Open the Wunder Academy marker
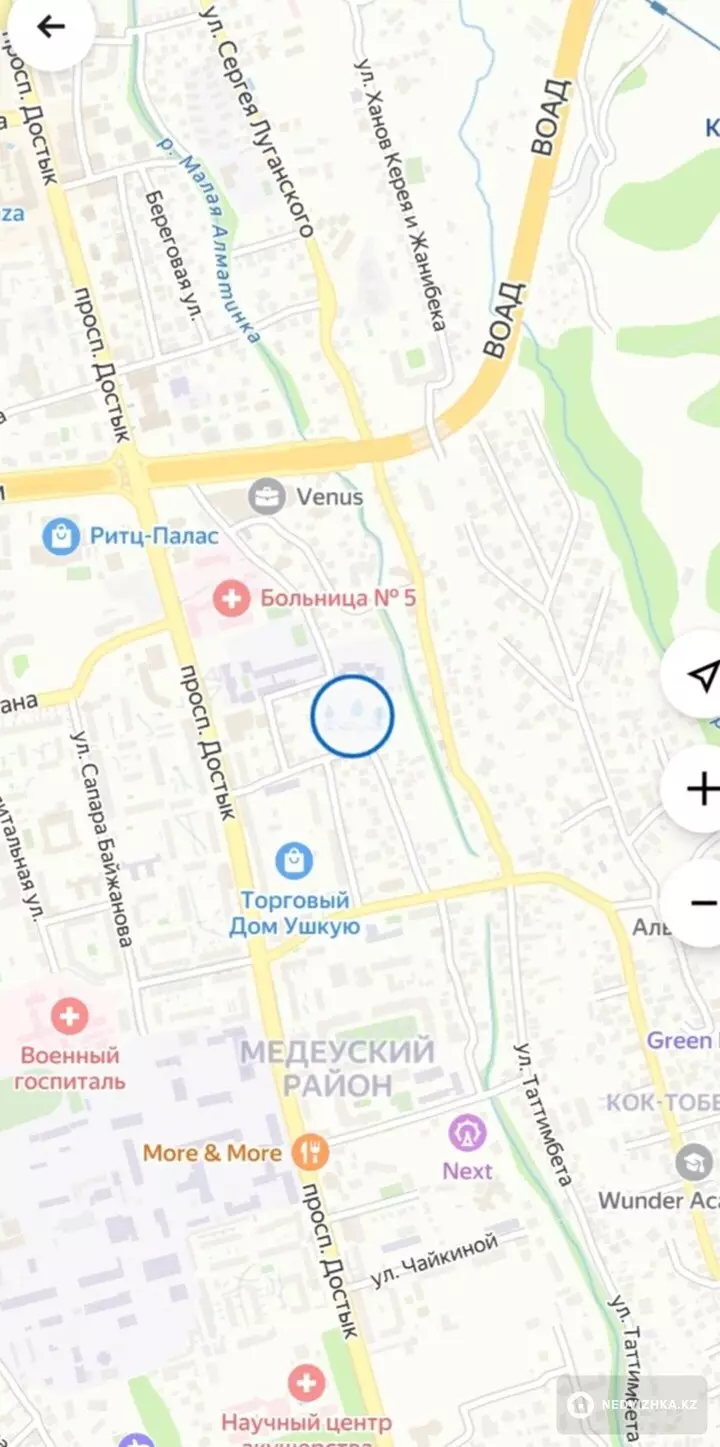 pyautogui.click(x=694, y=1163)
